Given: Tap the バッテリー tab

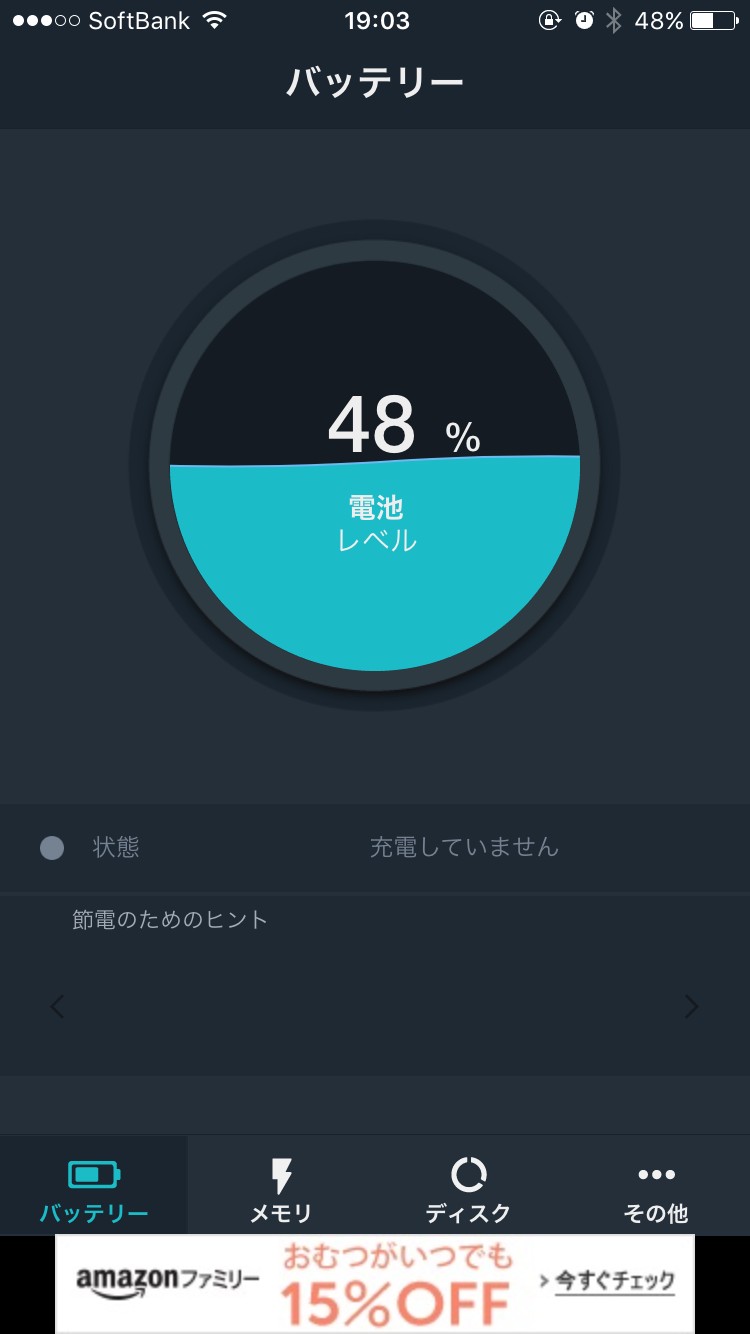Looking at the screenshot, I should 94,1190.
